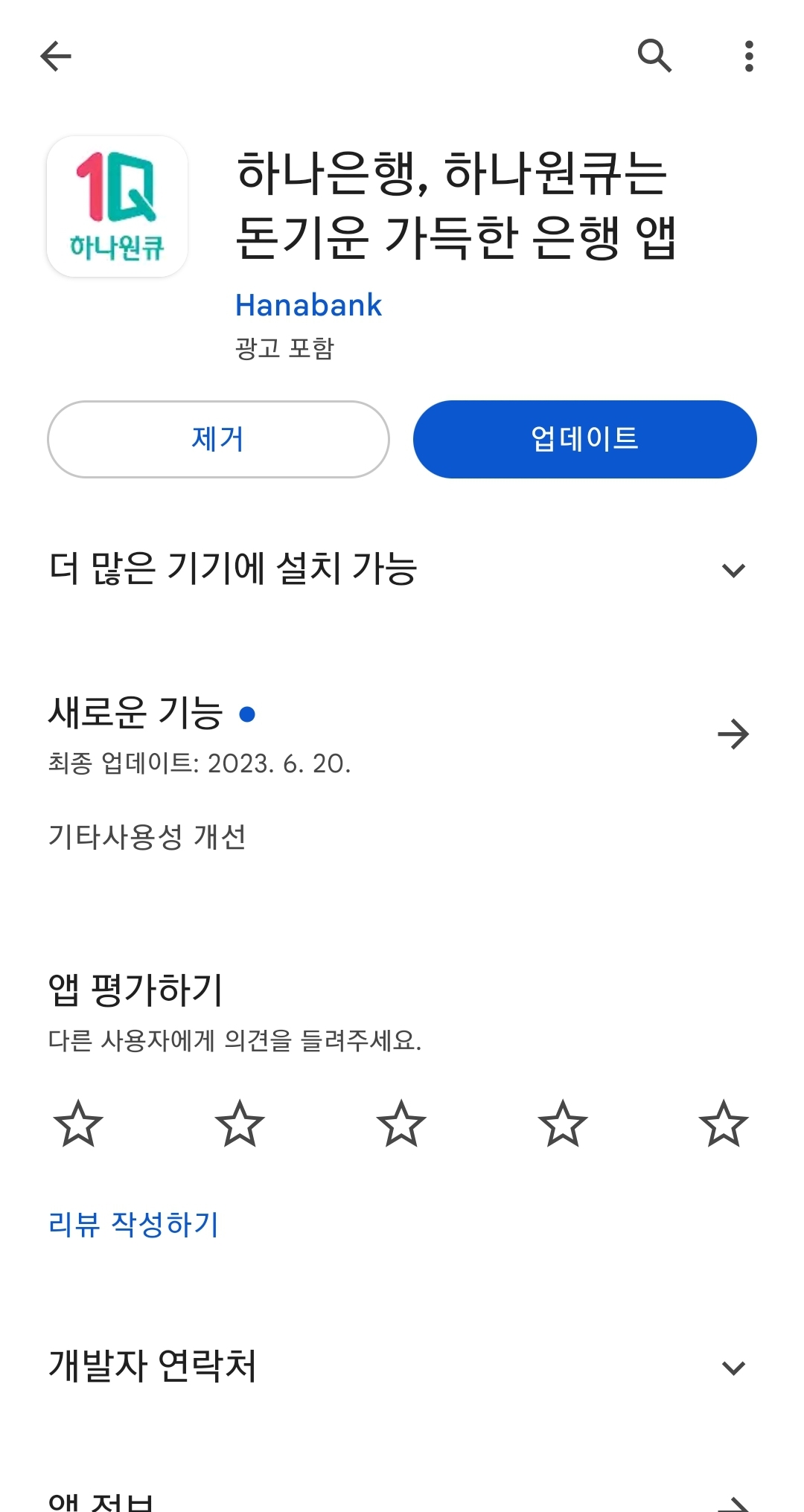Image resolution: width=804 pixels, height=1512 pixels.
Task: Open 새로운 기능 details via arrow icon
Action: (736, 734)
